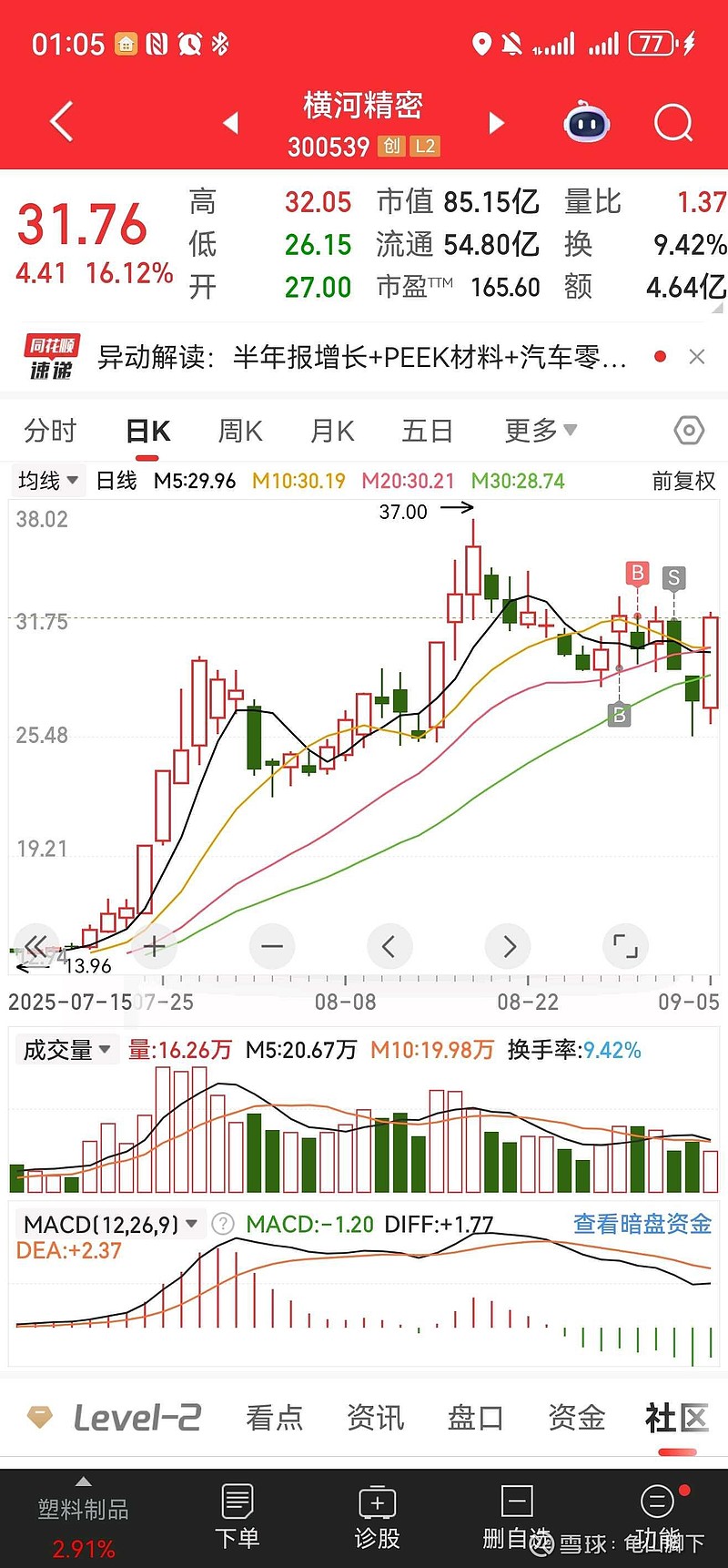Open 下单 to place an order
This screenshot has height=1568, width=728.
point(237,1516)
